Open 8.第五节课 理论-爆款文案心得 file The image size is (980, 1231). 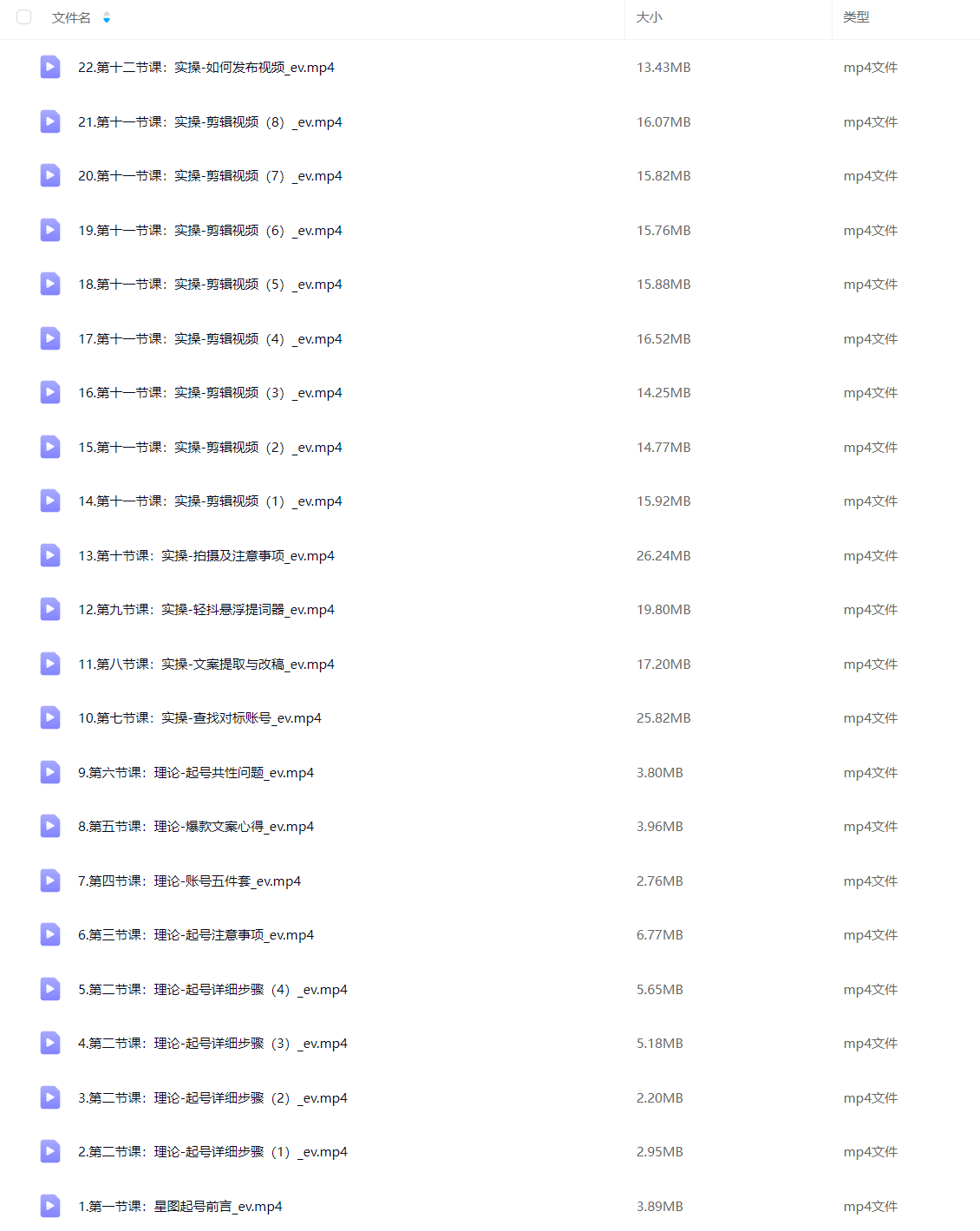click(195, 827)
